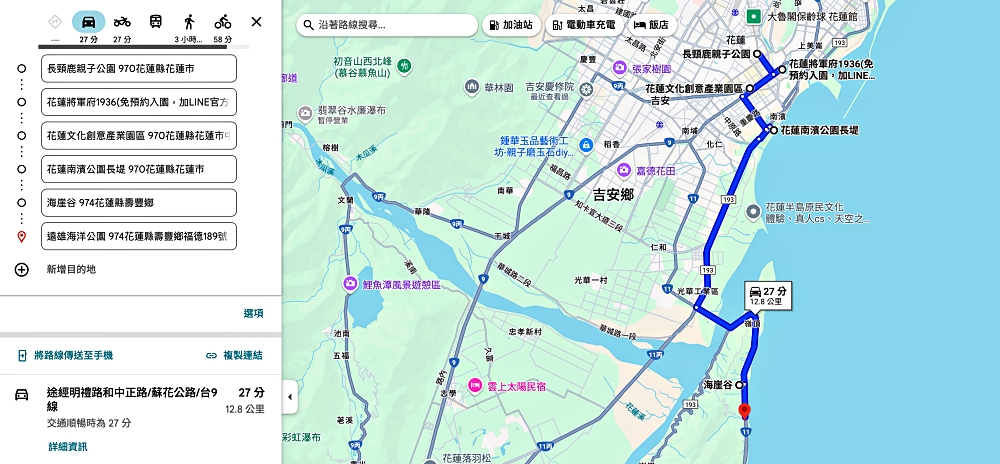Collapse the side panel arrow
Screen dimensions: 1000x464
click(290, 397)
